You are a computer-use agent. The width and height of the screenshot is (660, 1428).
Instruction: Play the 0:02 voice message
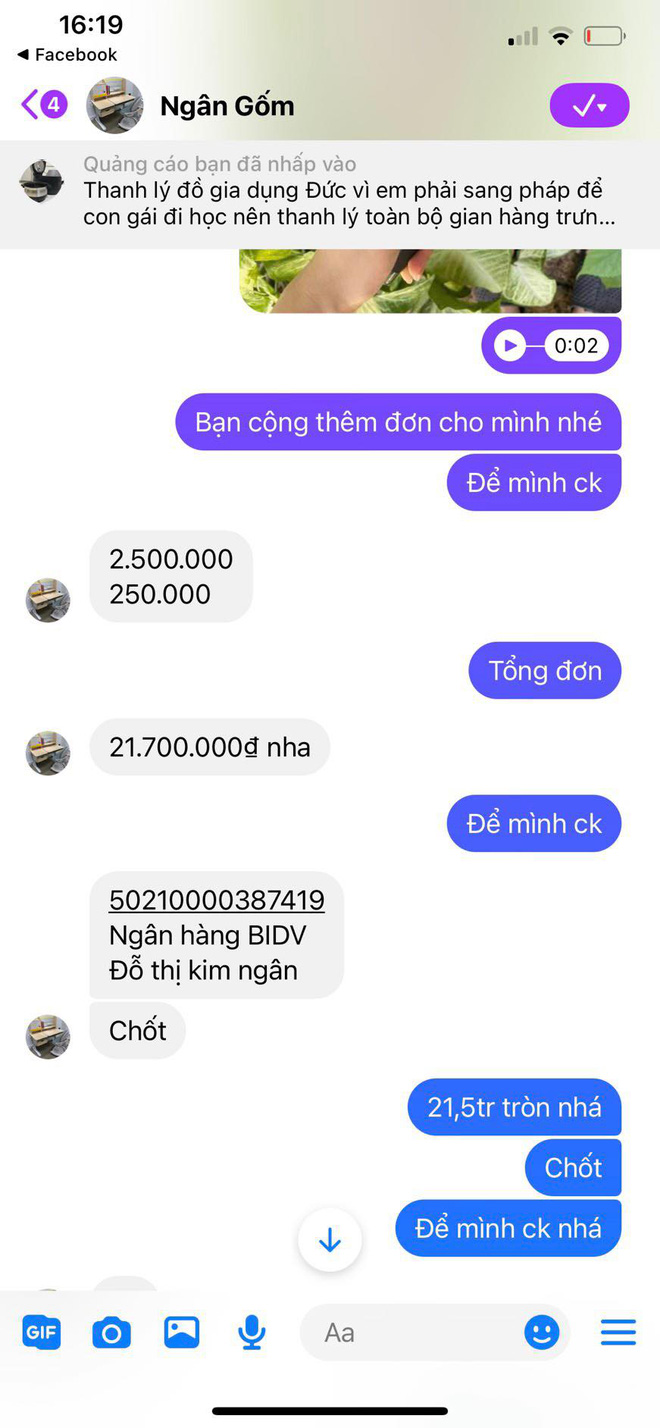coord(511,346)
